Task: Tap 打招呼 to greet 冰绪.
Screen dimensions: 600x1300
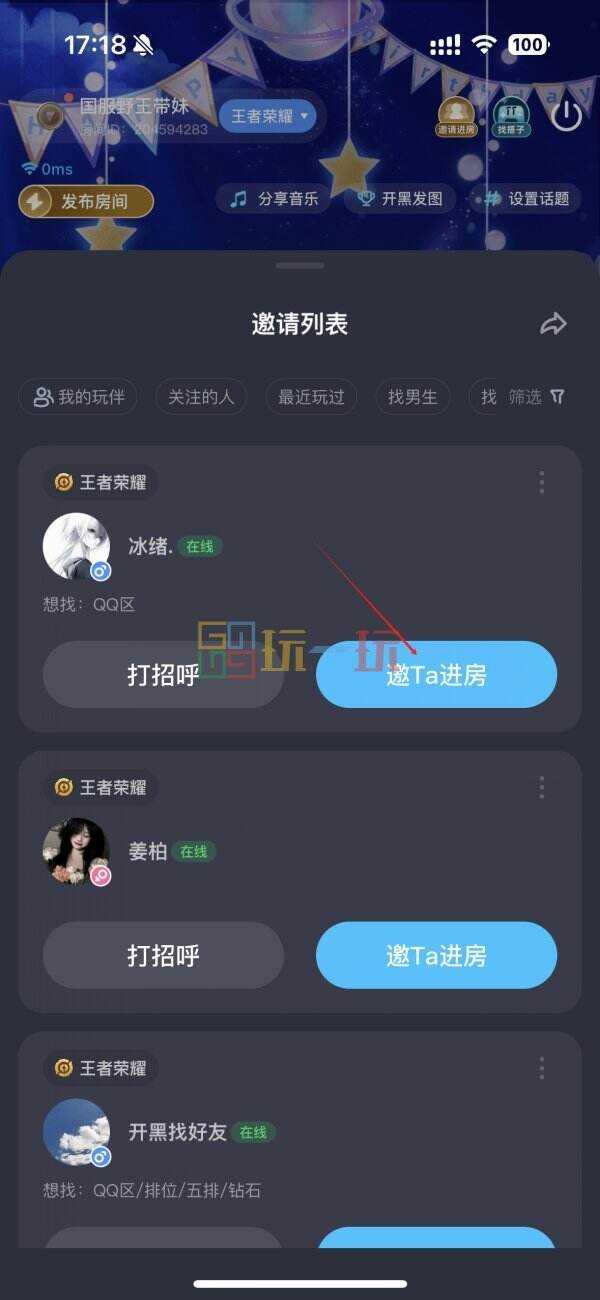Action: 163,675
